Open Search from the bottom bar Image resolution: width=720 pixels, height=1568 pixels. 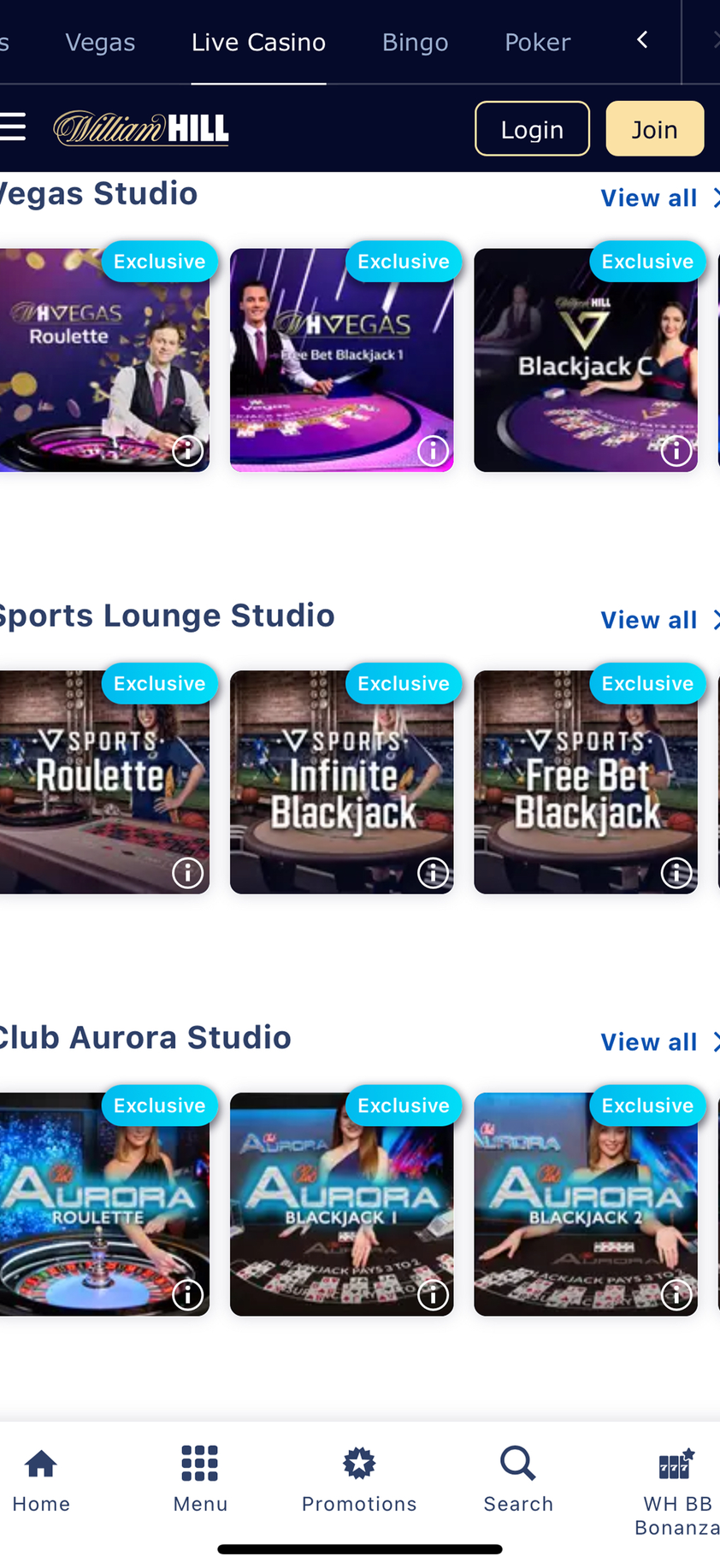click(518, 1464)
